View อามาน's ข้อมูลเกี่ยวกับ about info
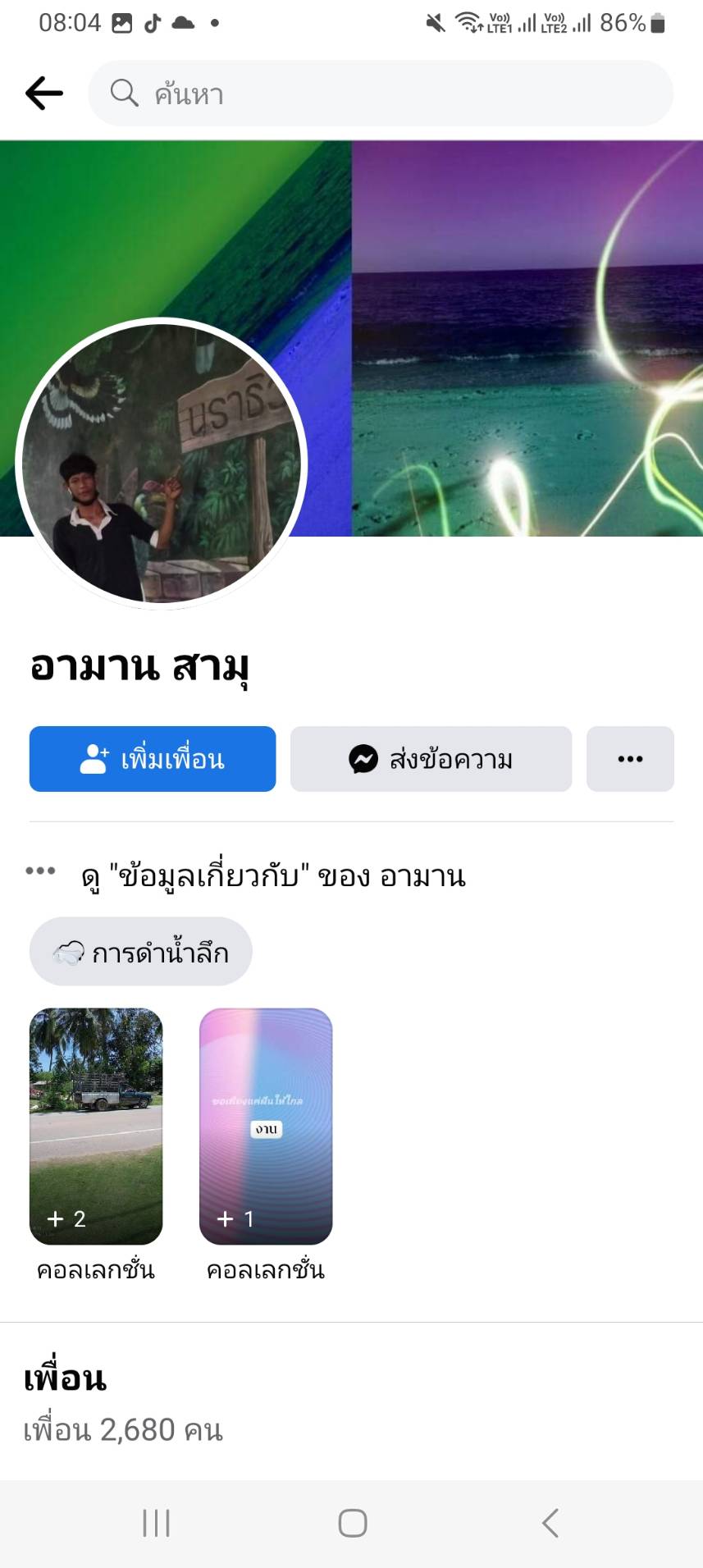 (x=274, y=876)
